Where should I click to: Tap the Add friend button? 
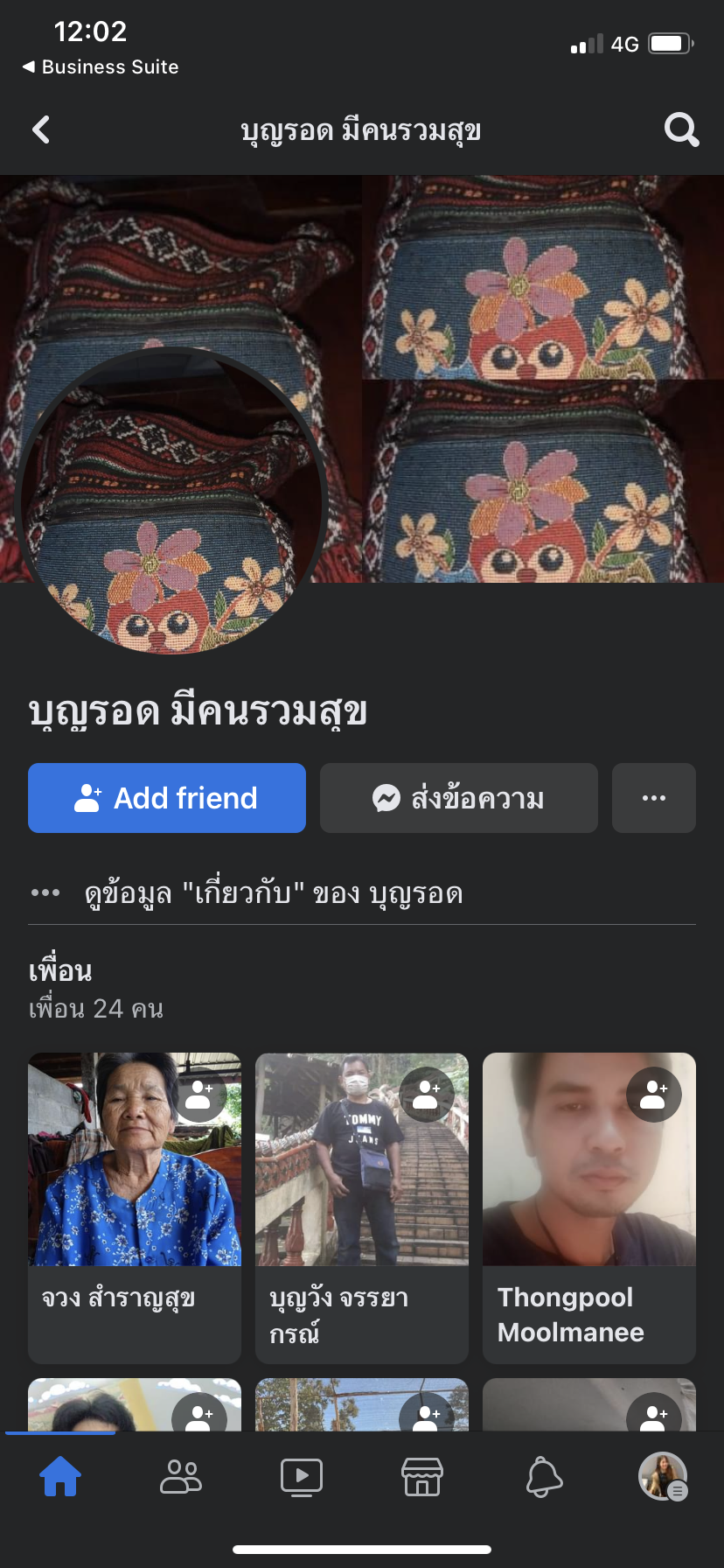[167, 798]
